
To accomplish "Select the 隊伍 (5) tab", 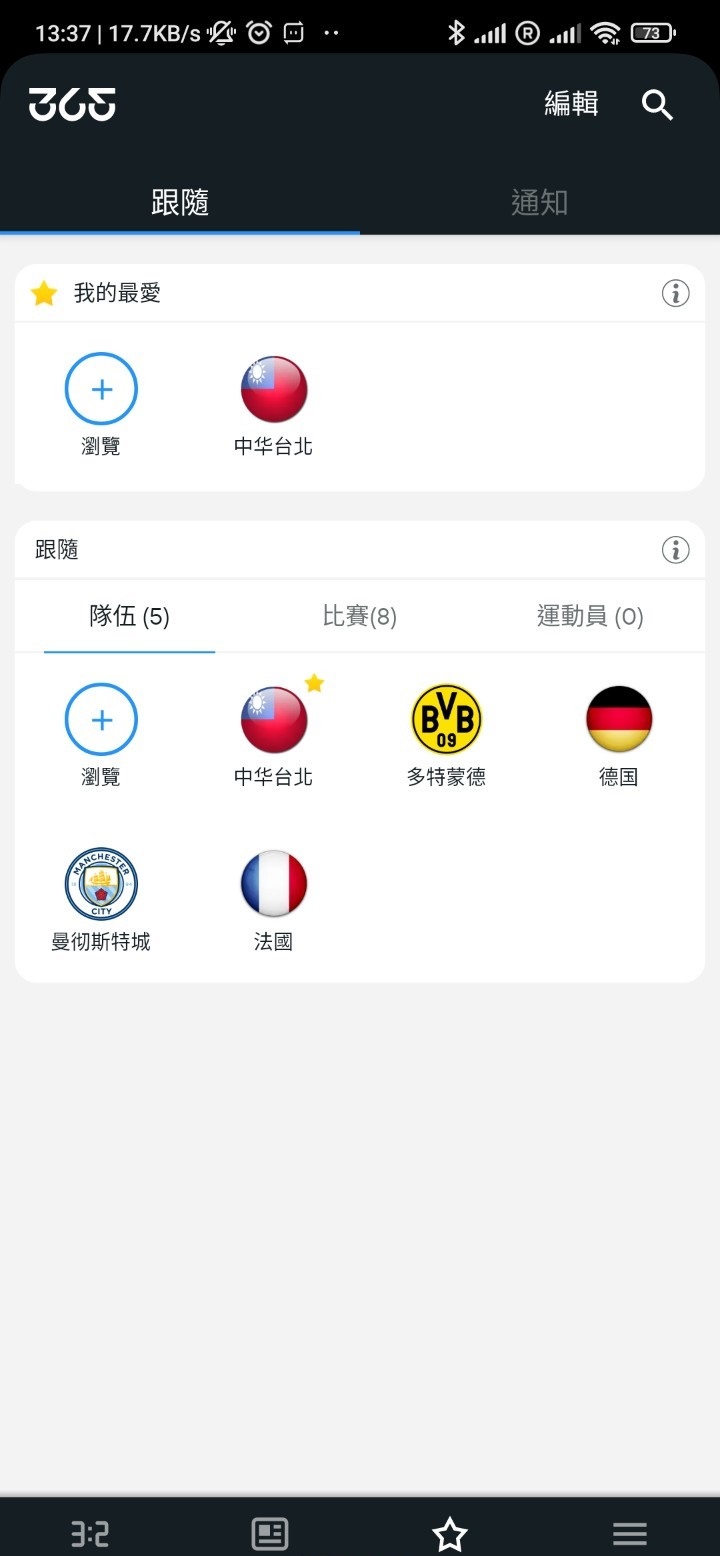I will coord(130,616).
